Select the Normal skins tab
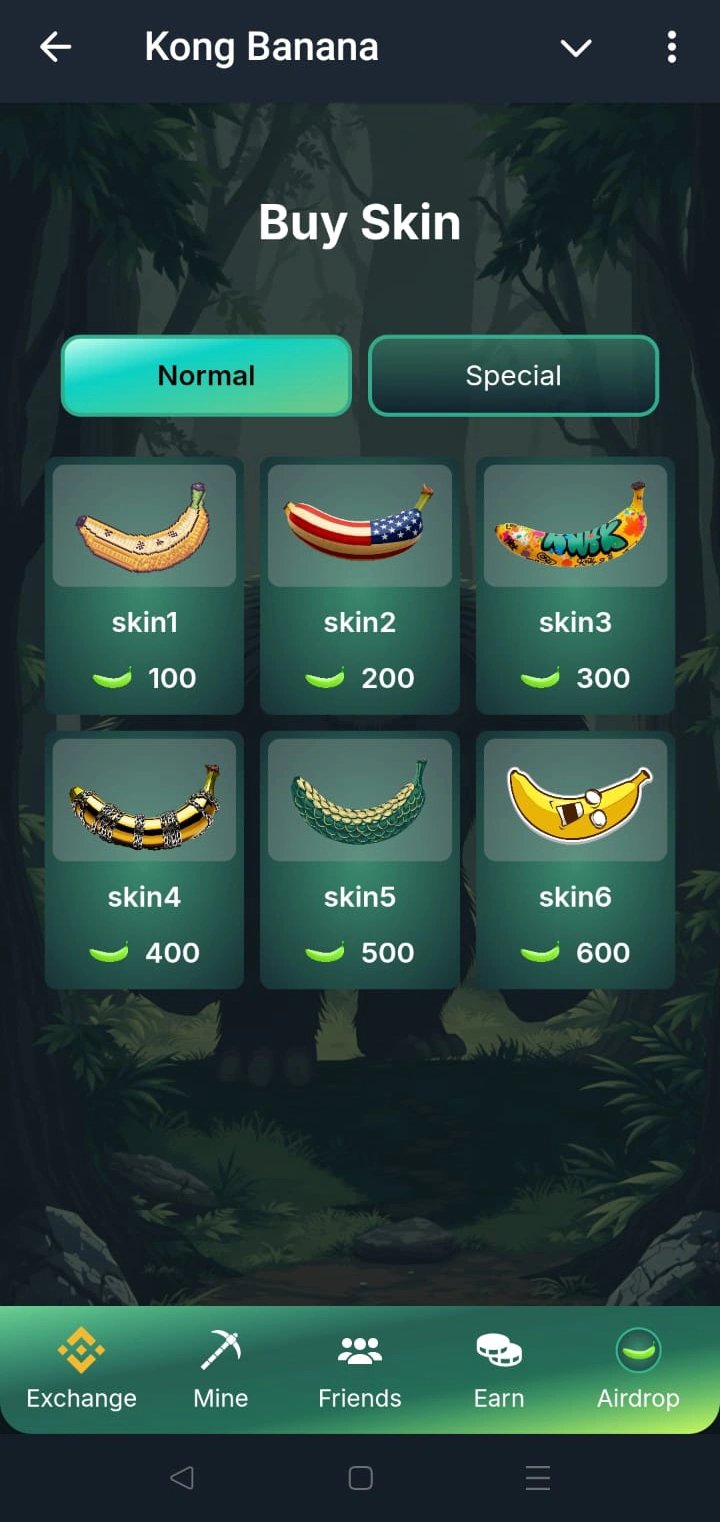The image size is (720, 1522). coord(206,376)
